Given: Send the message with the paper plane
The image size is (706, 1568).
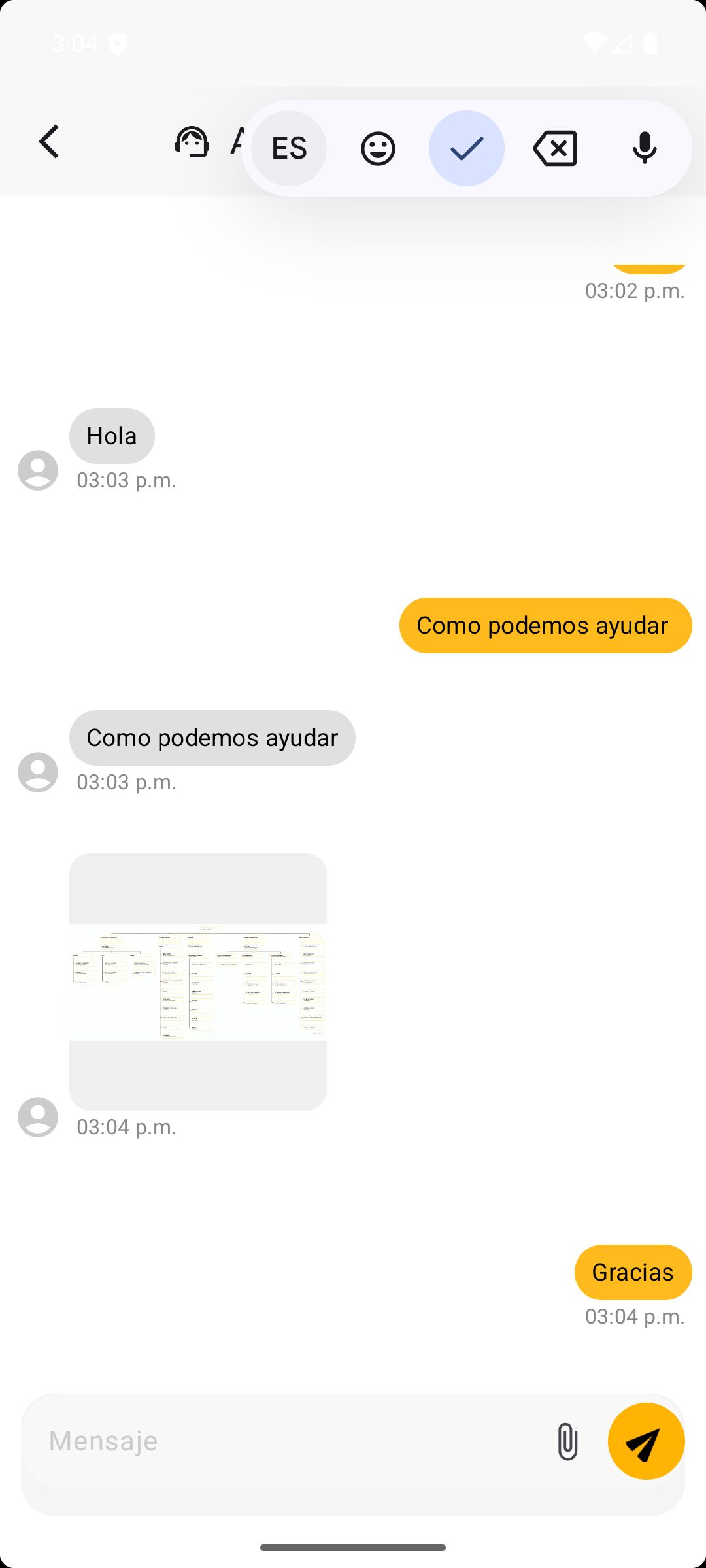Looking at the screenshot, I should pos(646,1441).
